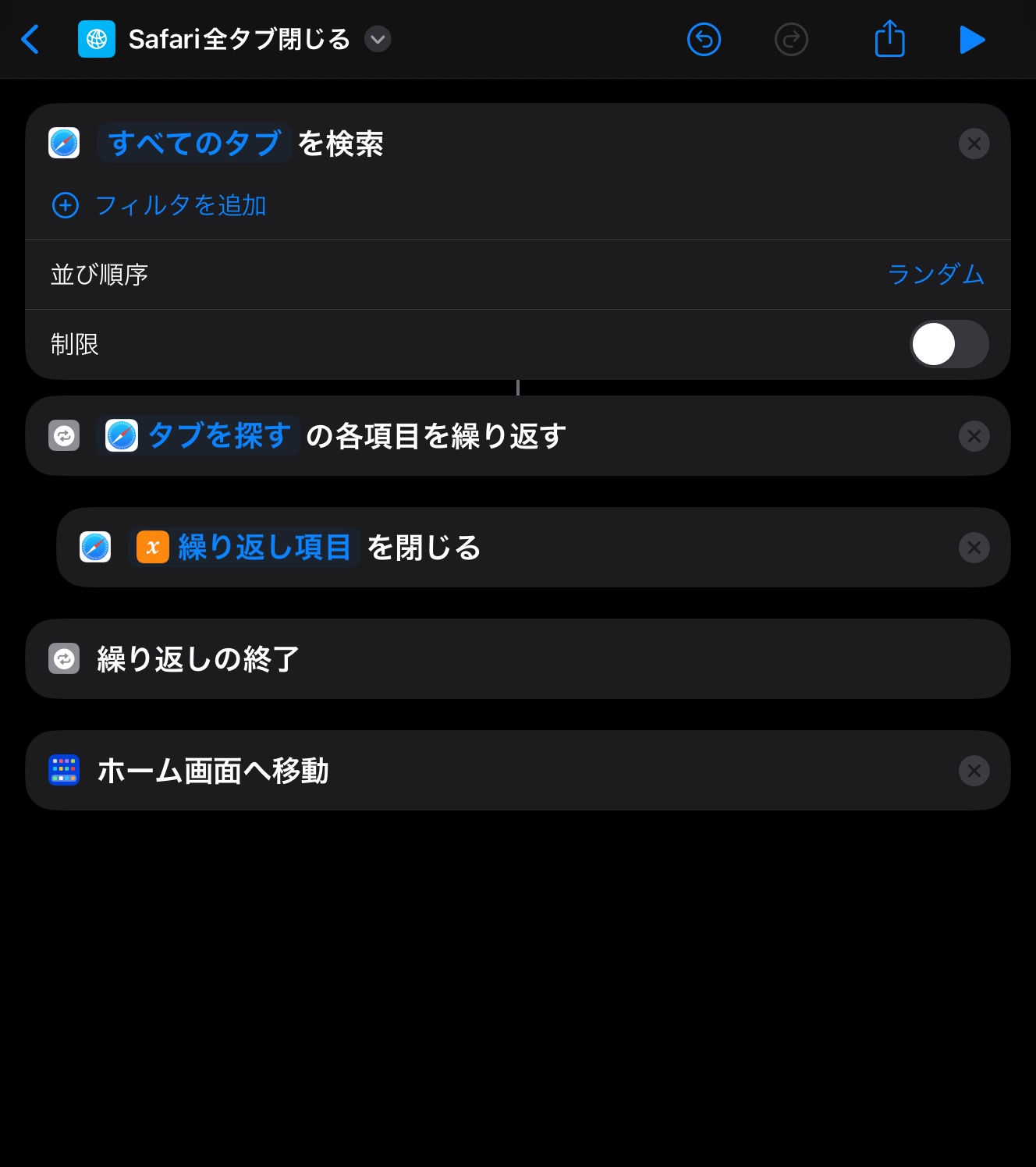Image resolution: width=1036 pixels, height=1167 pixels.
Task: Delete the repeat with each action
Action: pyautogui.click(x=974, y=436)
